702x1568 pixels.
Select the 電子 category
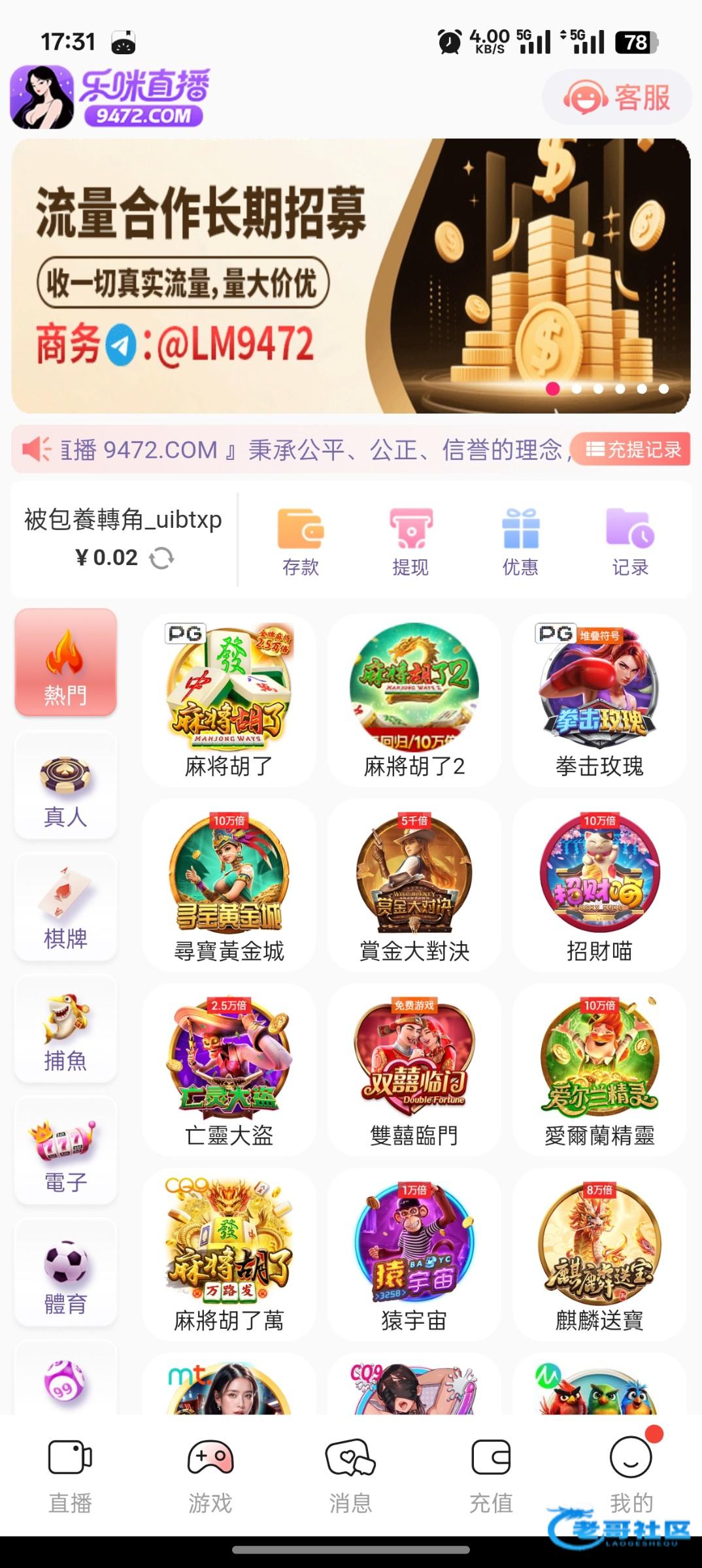[65, 1151]
